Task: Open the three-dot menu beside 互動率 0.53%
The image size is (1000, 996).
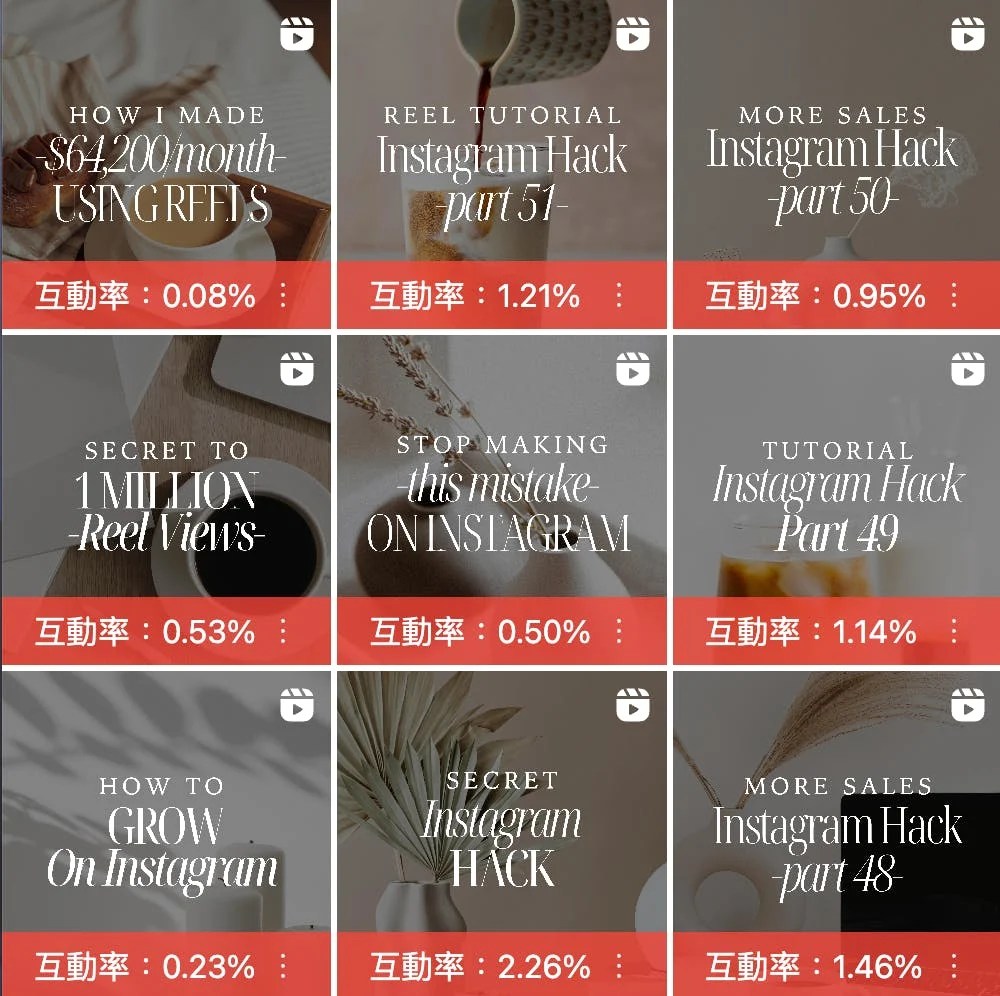Action: [x=283, y=632]
